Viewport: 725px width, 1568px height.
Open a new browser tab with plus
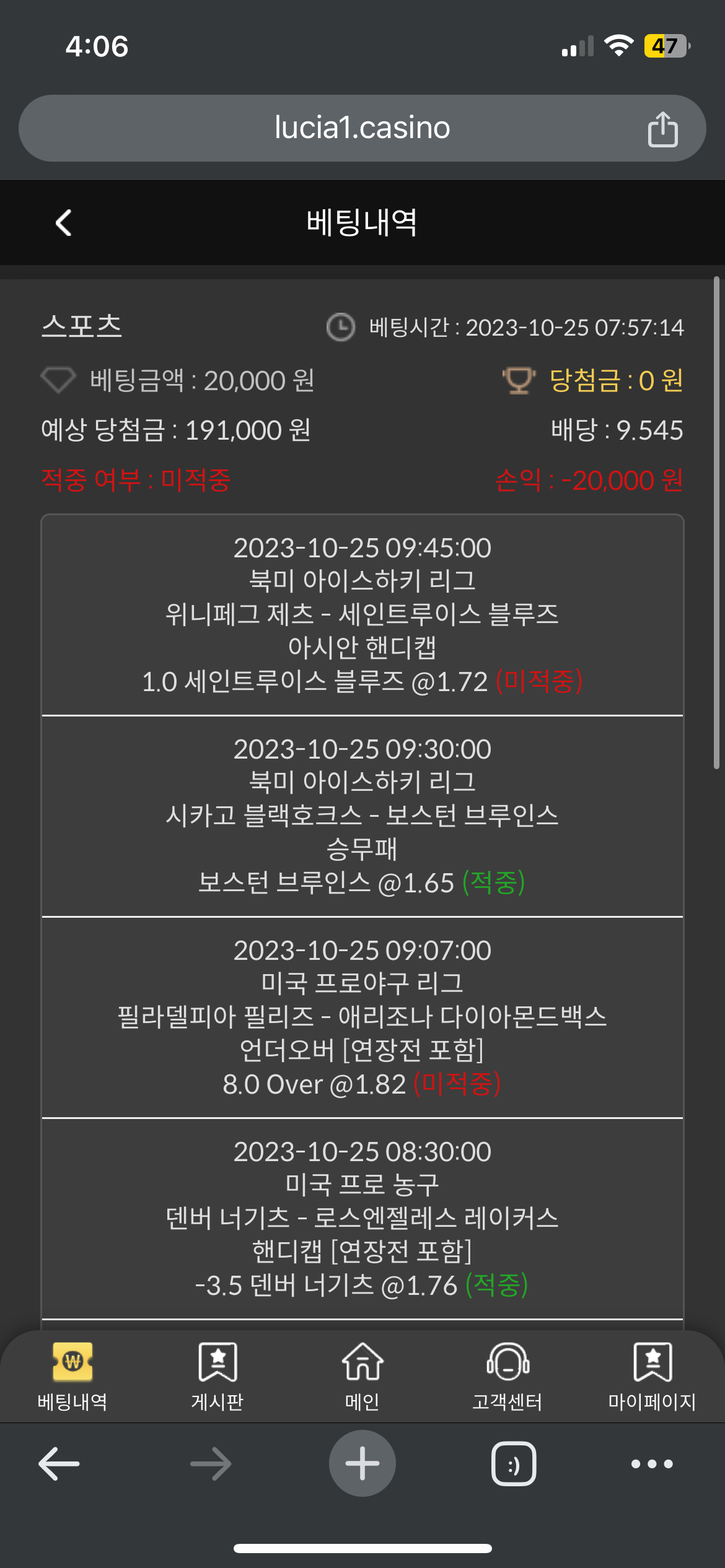(x=362, y=1464)
